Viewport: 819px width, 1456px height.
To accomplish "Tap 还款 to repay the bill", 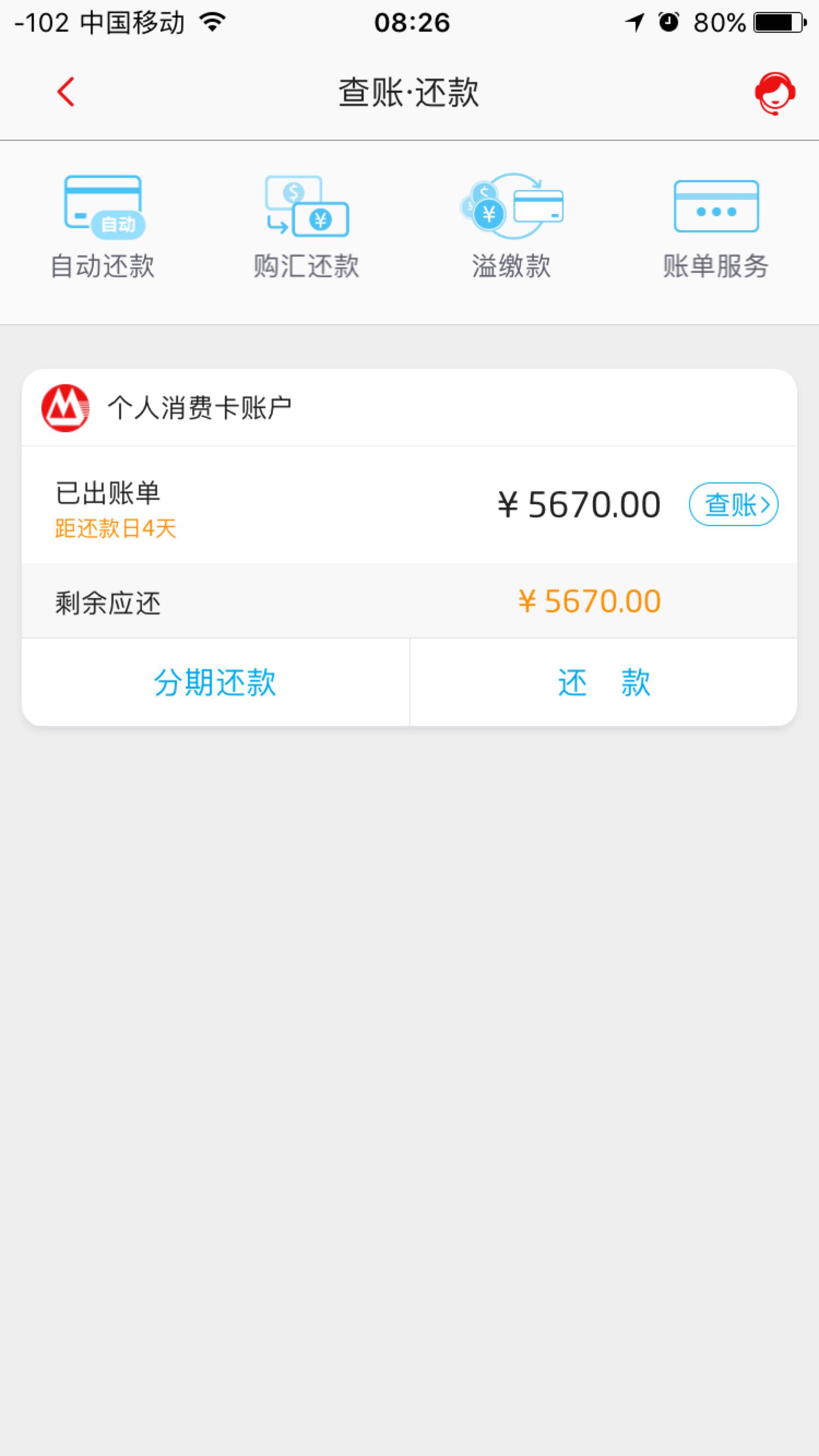I will point(604,682).
